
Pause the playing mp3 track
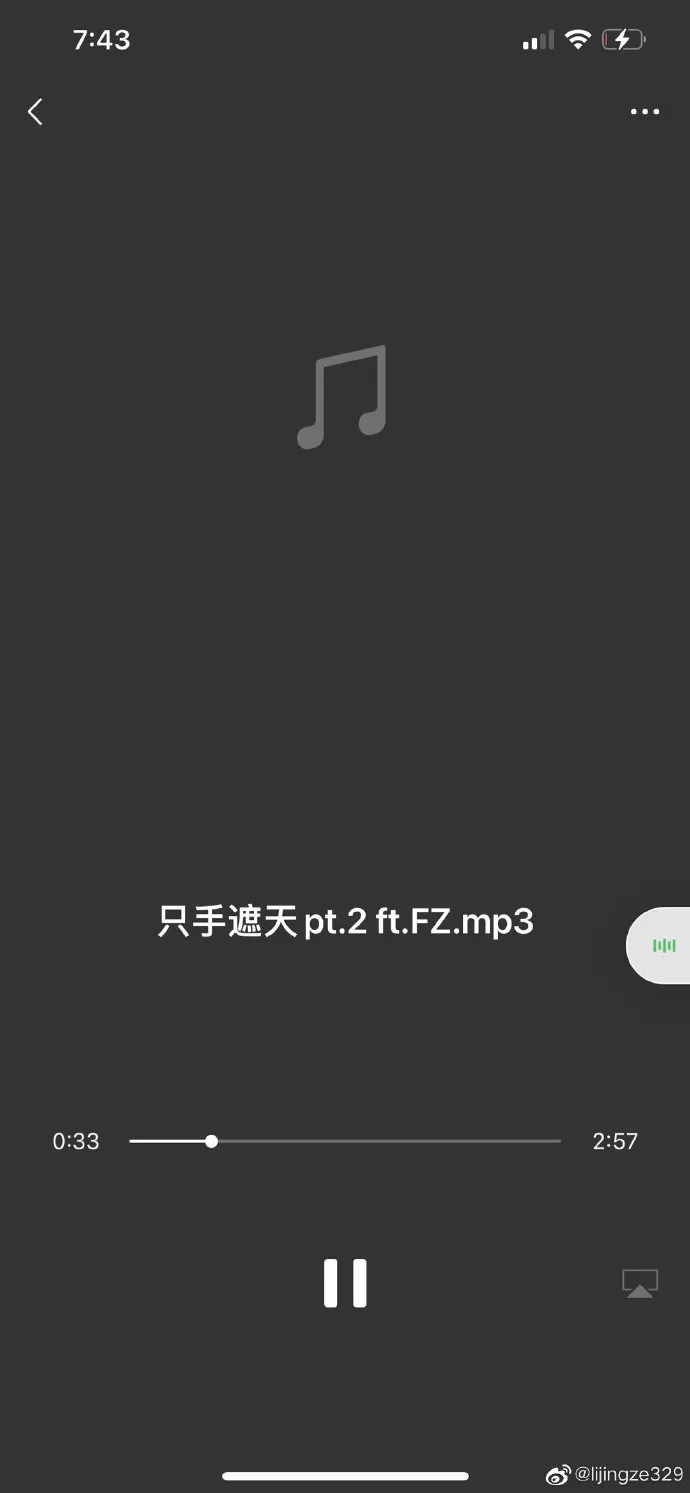[345, 1283]
